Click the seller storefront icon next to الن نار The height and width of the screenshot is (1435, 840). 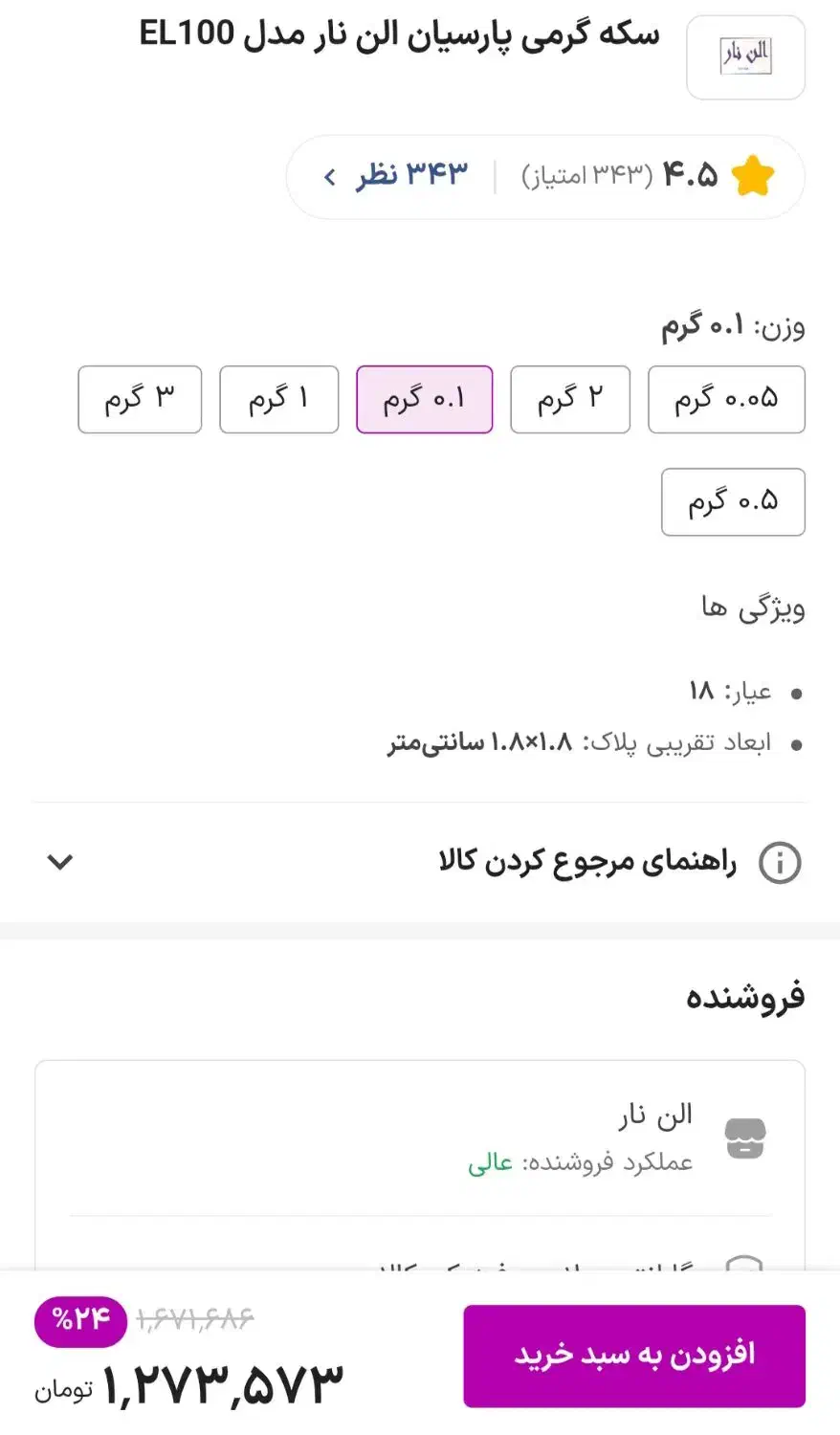click(747, 1137)
